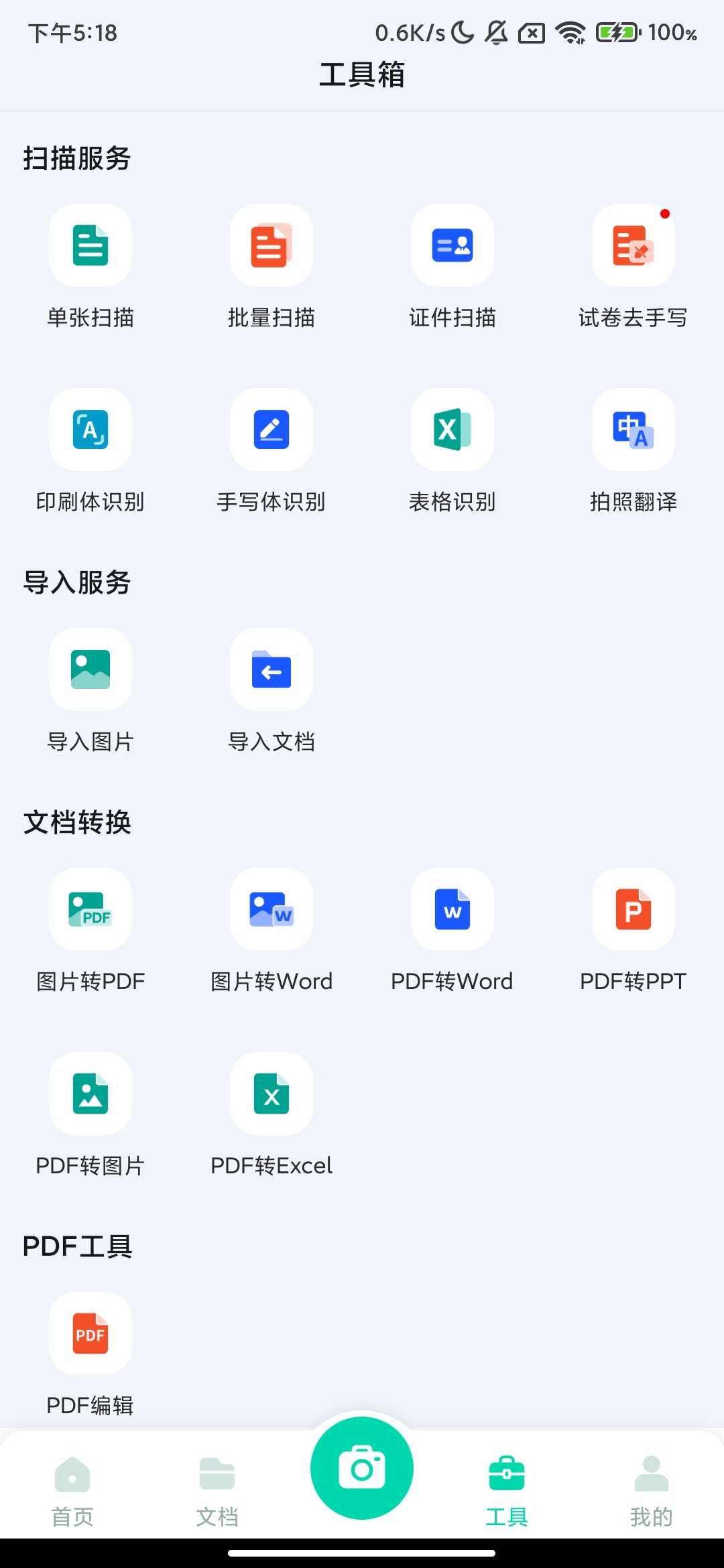Open PDF转Word converter
The height and width of the screenshot is (1568, 724).
click(452, 910)
